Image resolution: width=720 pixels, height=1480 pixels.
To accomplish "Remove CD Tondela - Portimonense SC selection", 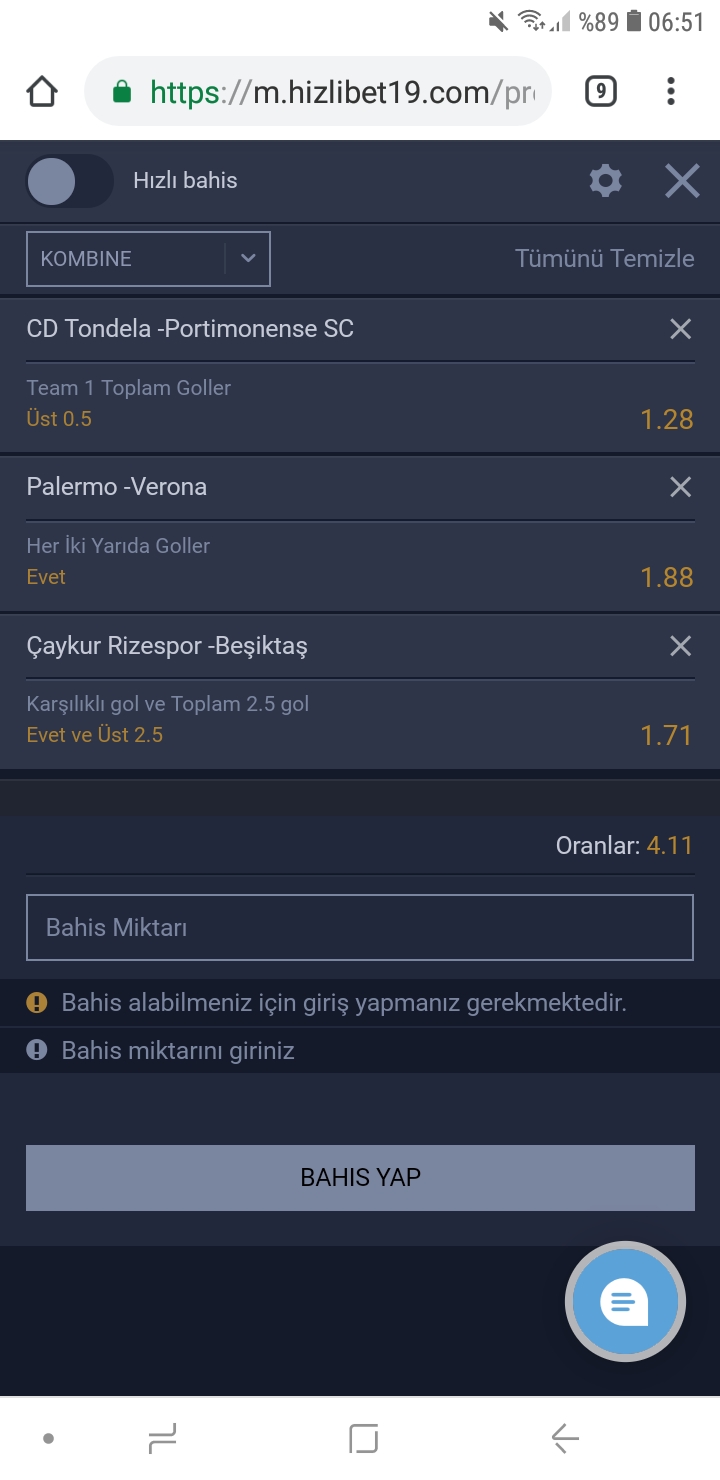I will (x=680, y=329).
